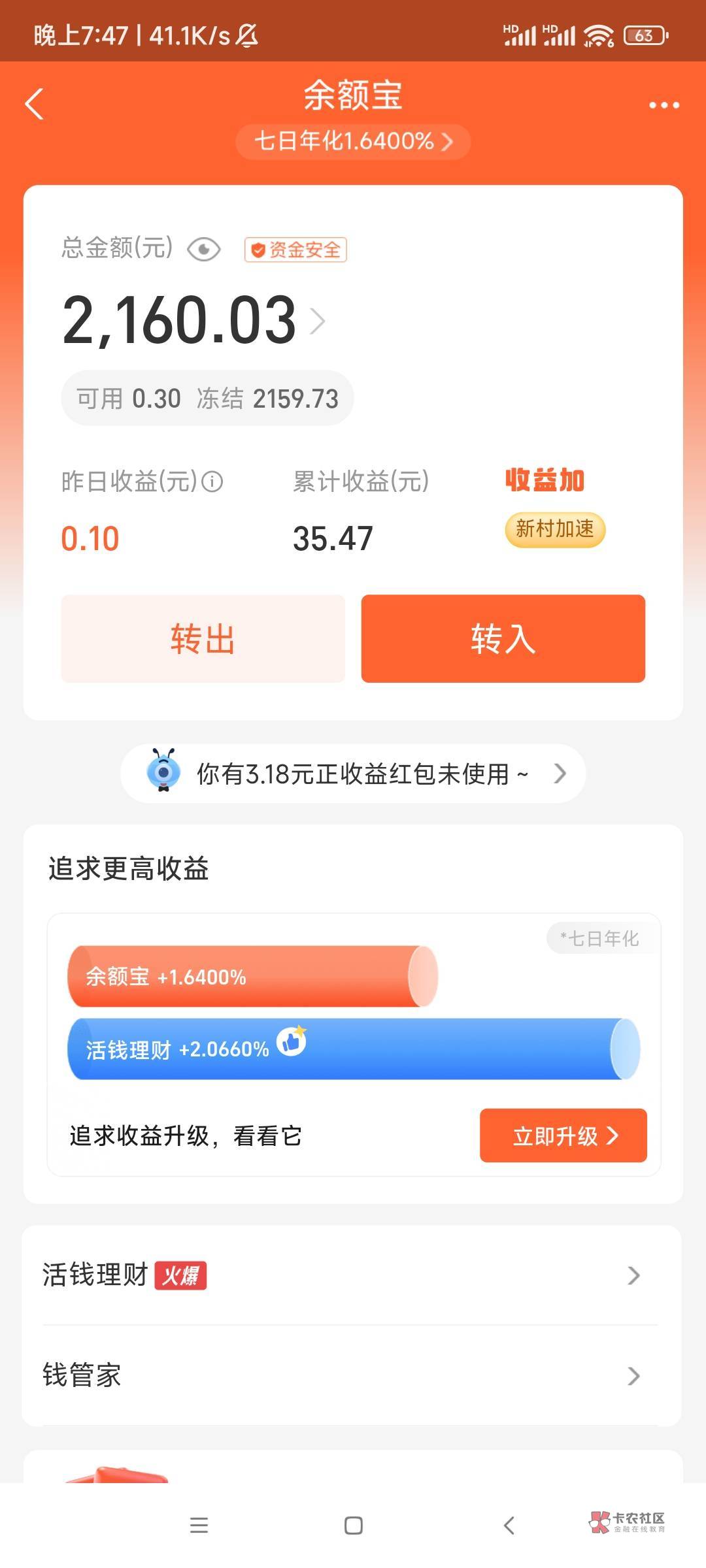Tap the 转出 button
This screenshot has width=706, height=1568.
coord(203,638)
